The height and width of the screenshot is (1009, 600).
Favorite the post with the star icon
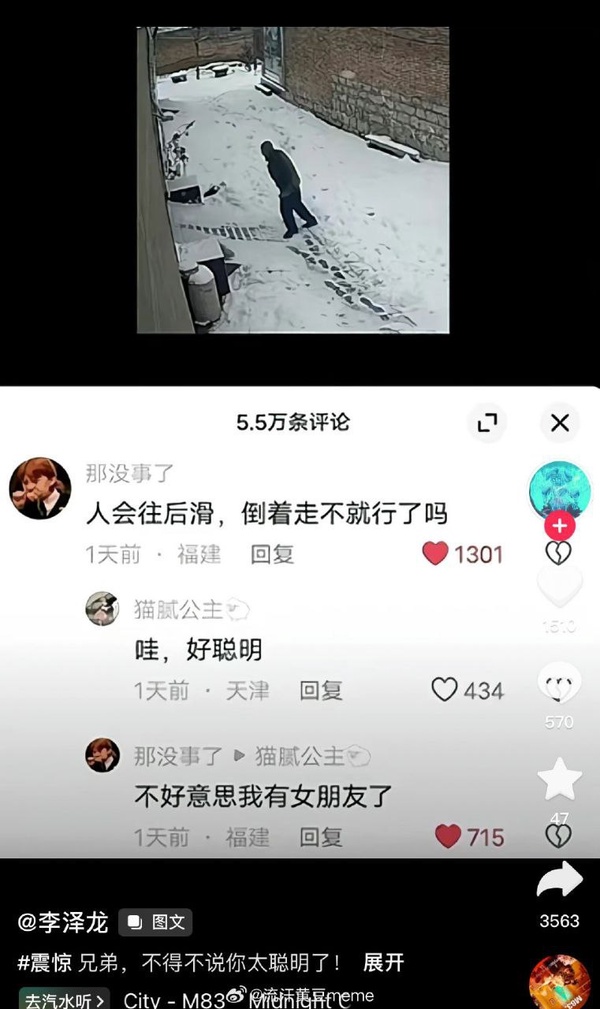(559, 779)
